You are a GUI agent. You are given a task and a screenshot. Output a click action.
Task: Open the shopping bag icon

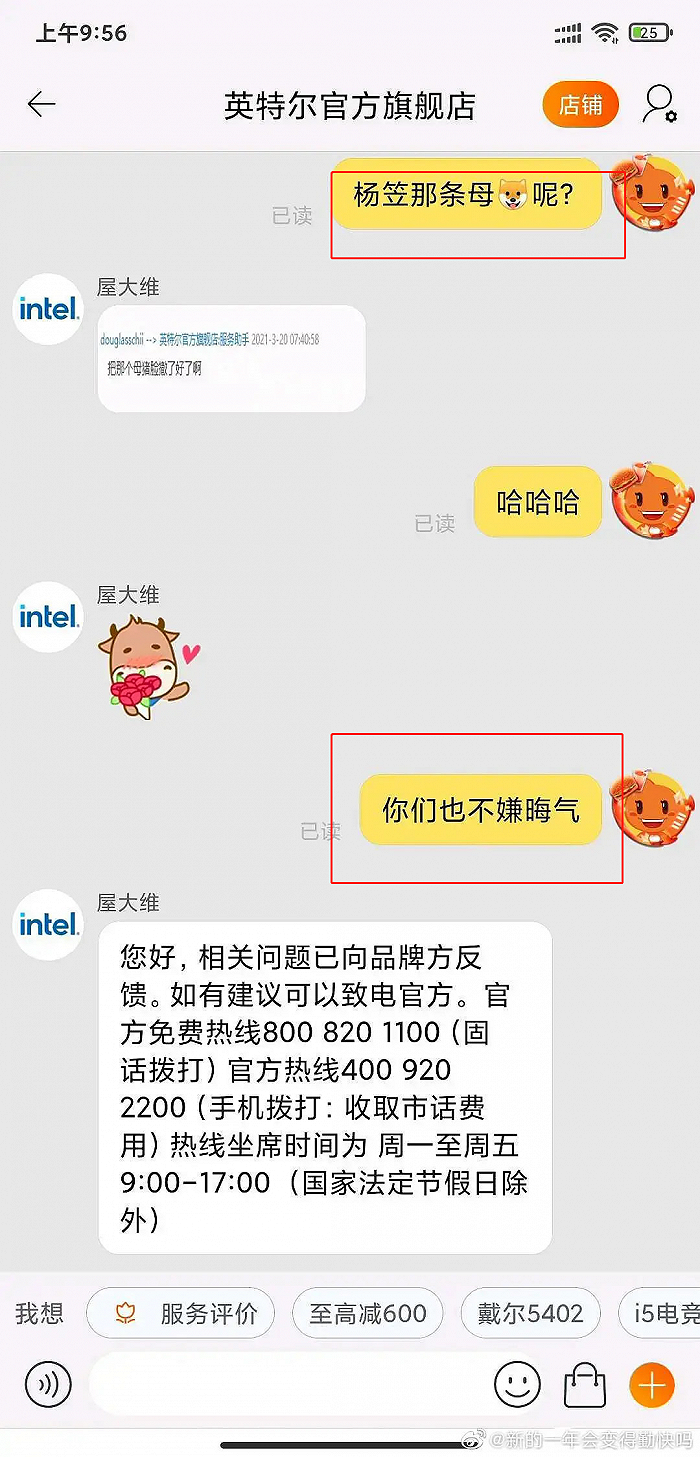(x=585, y=1385)
